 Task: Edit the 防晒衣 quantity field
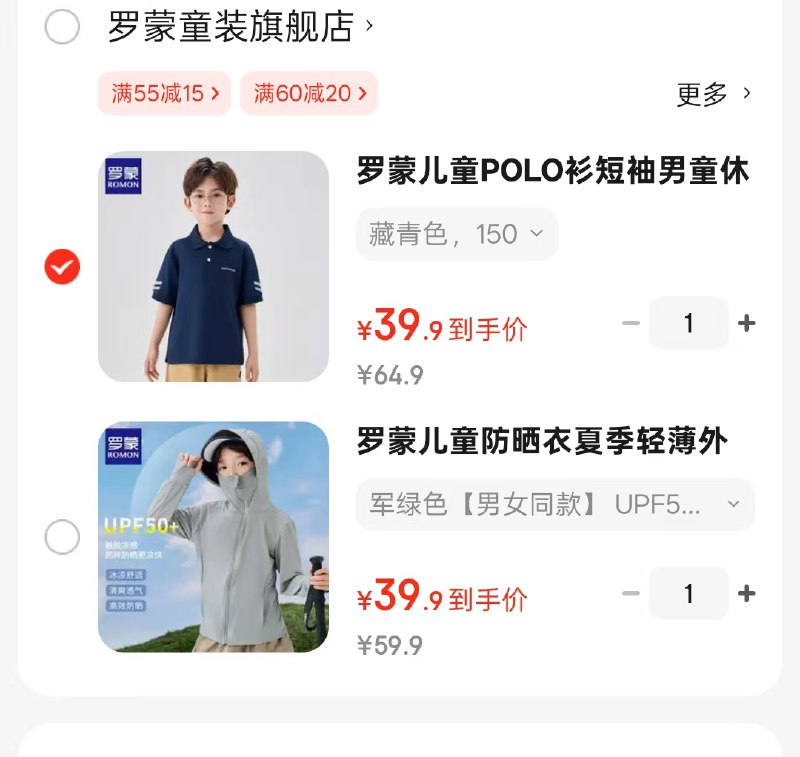tap(688, 594)
